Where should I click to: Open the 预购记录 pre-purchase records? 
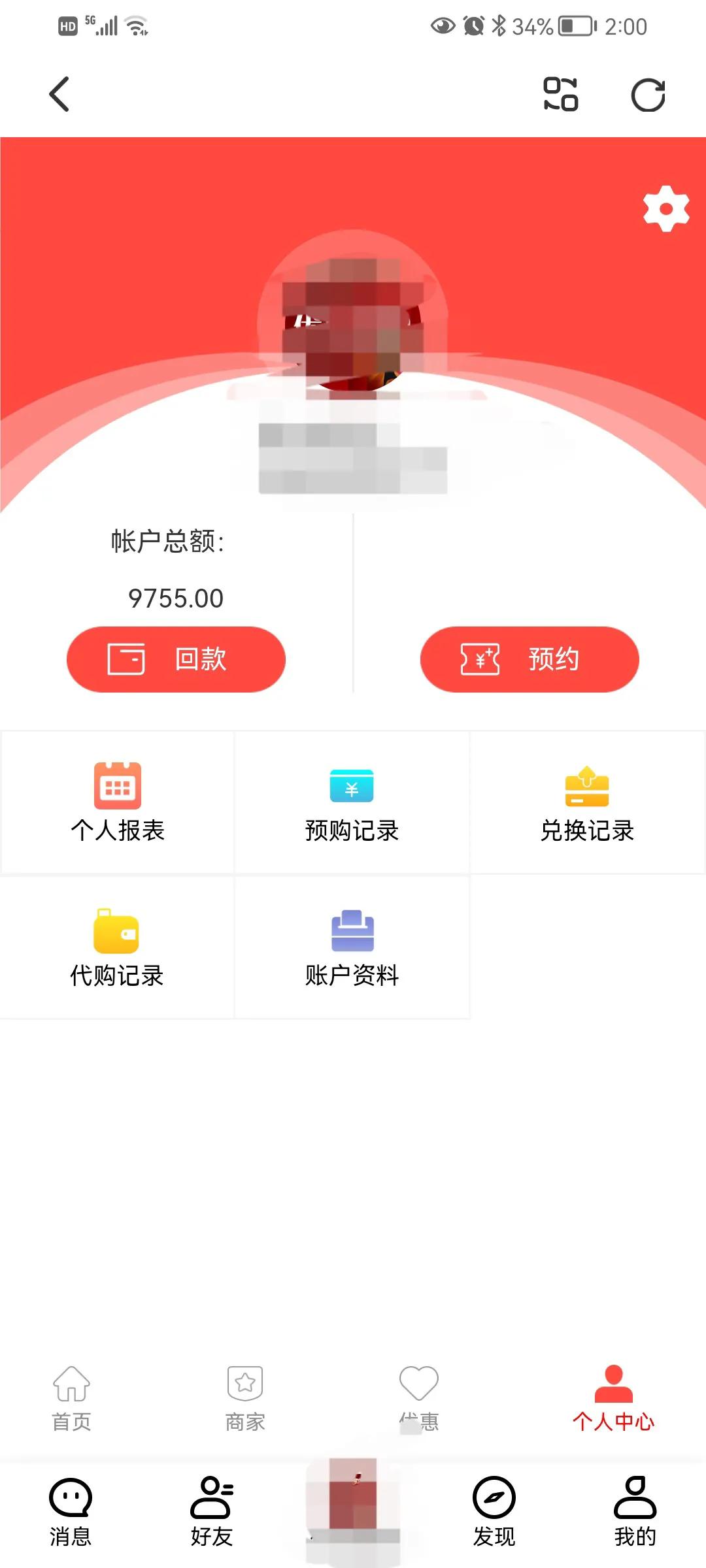pos(352,804)
